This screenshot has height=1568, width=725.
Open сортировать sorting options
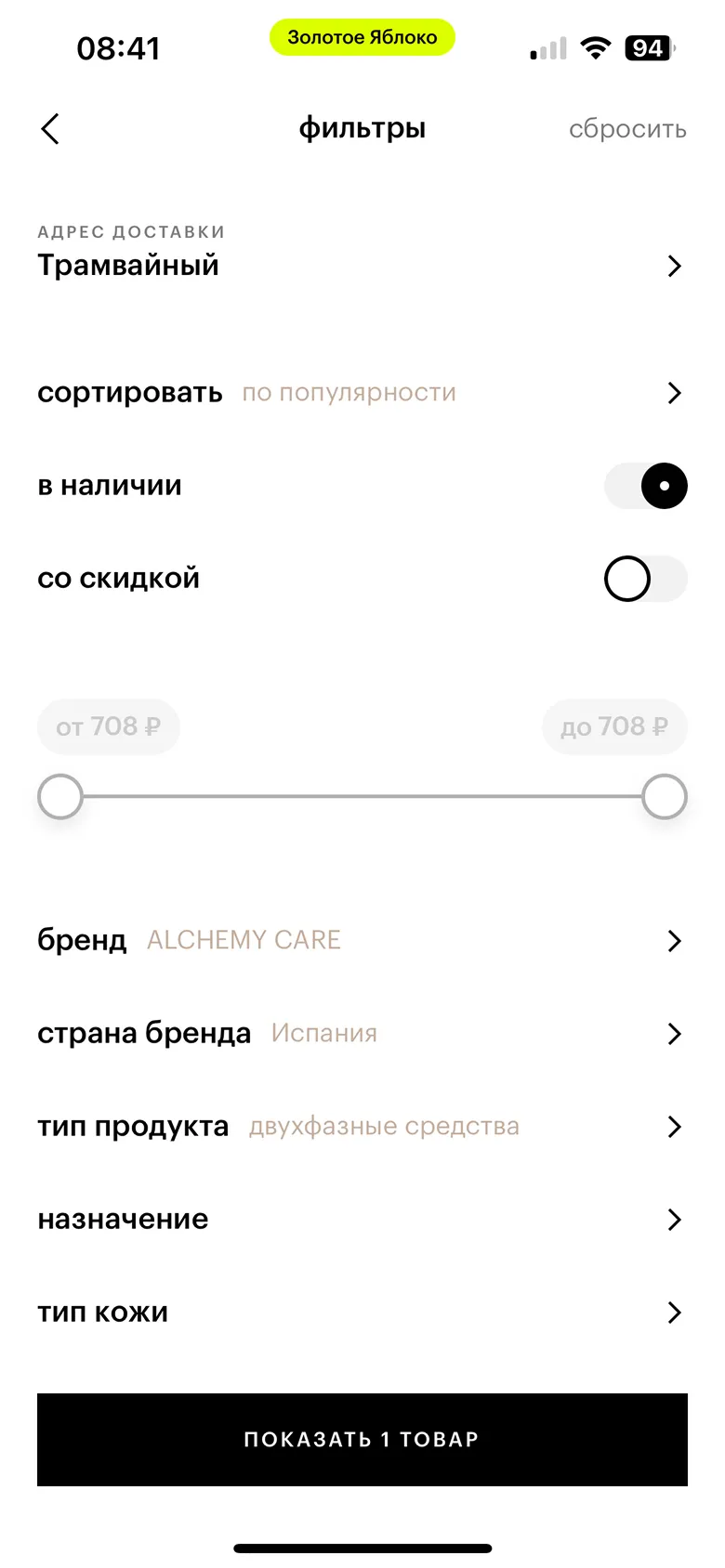361,393
